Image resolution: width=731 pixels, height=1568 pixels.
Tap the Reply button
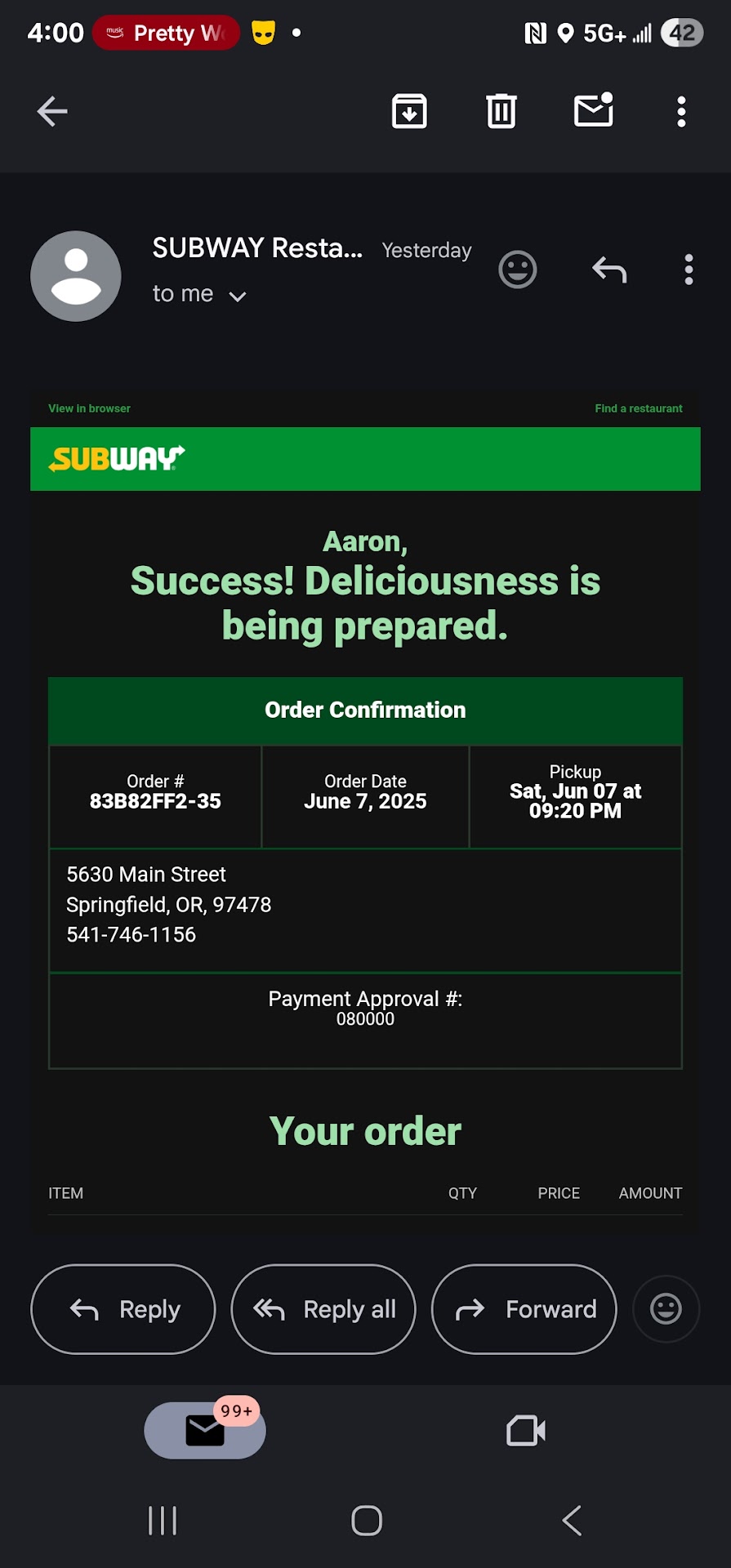coord(123,1309)
